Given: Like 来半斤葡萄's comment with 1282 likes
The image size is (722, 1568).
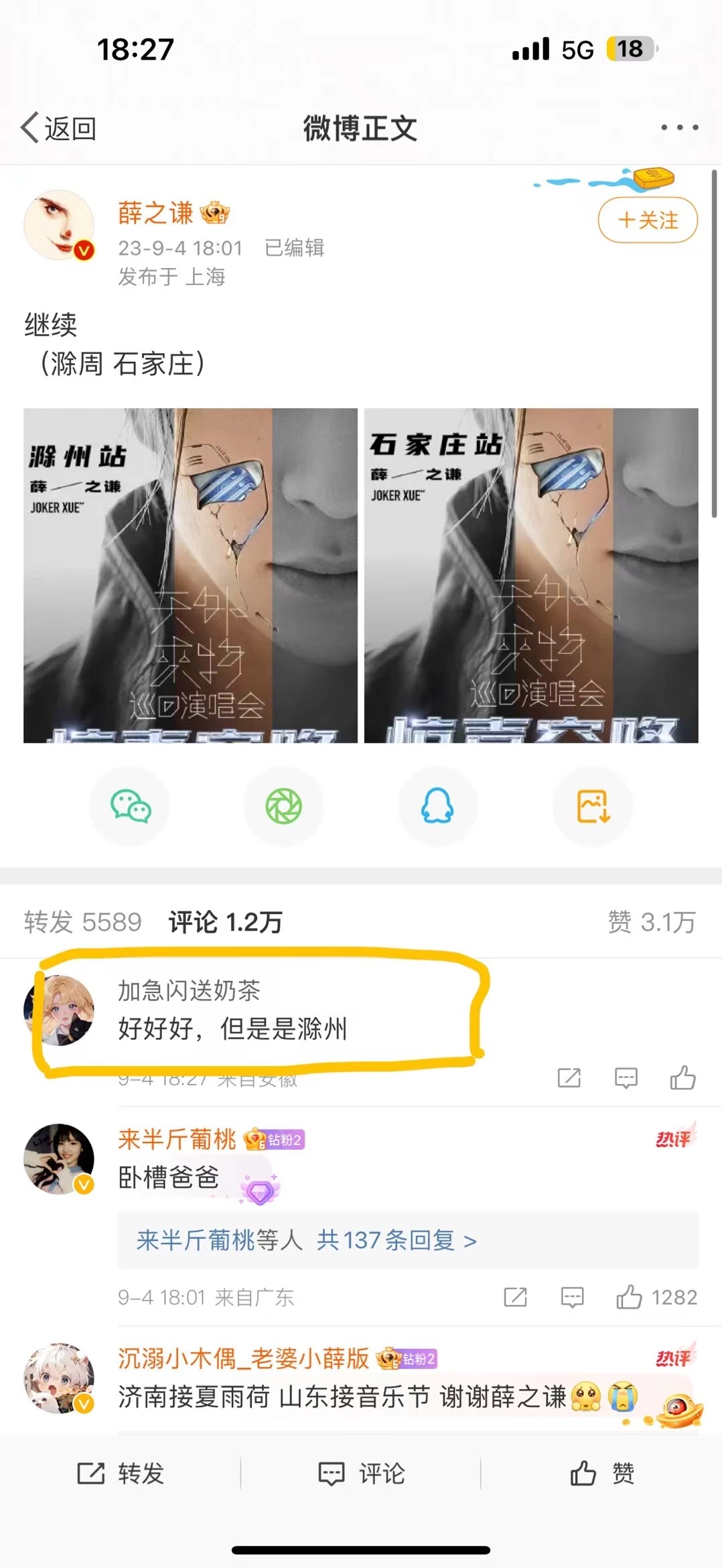Looking at the screenshot, I should pos(630,1297).
